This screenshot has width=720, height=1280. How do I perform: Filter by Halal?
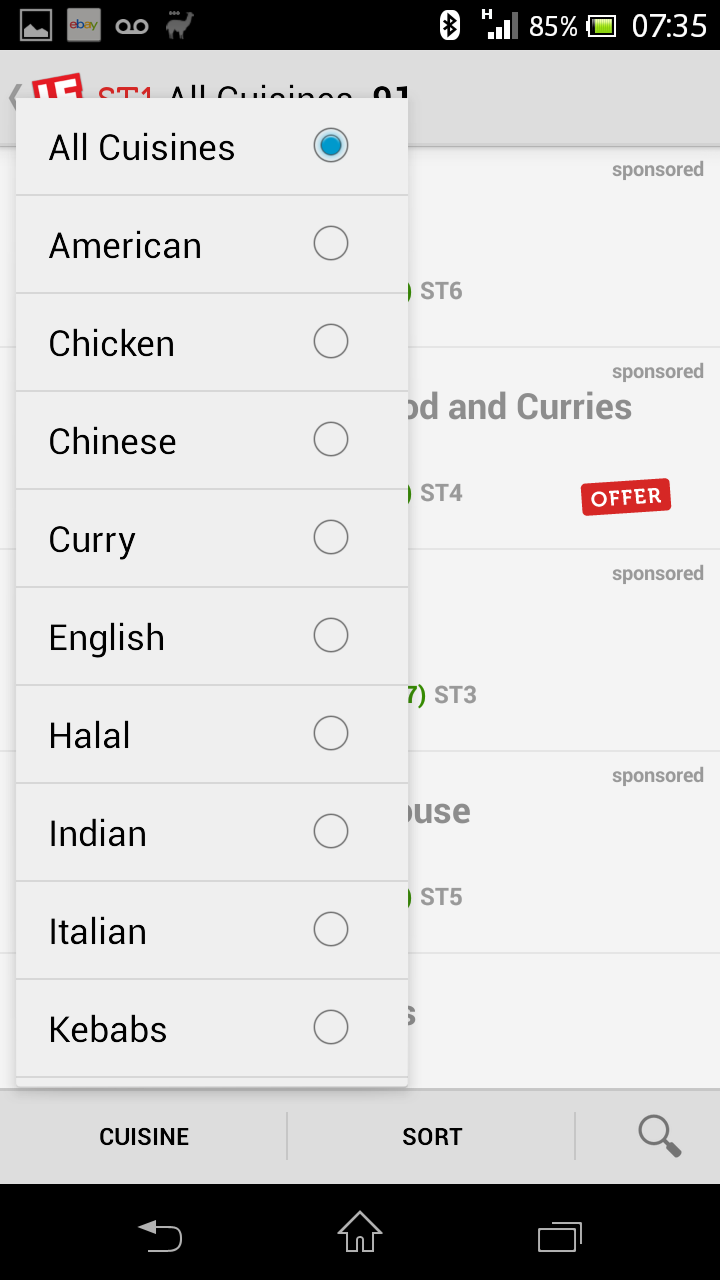(212, 735)
